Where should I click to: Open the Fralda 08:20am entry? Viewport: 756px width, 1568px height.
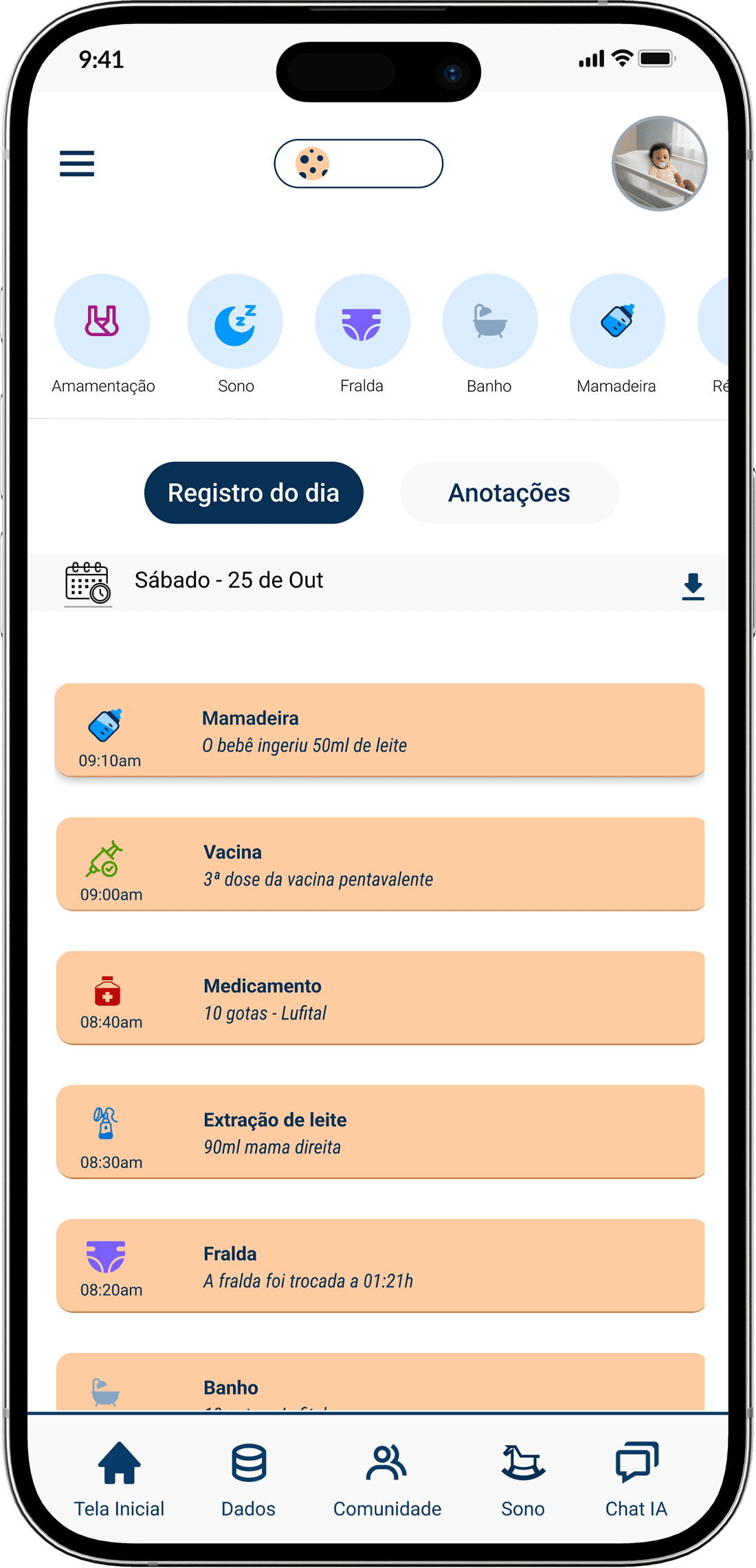381,1266
